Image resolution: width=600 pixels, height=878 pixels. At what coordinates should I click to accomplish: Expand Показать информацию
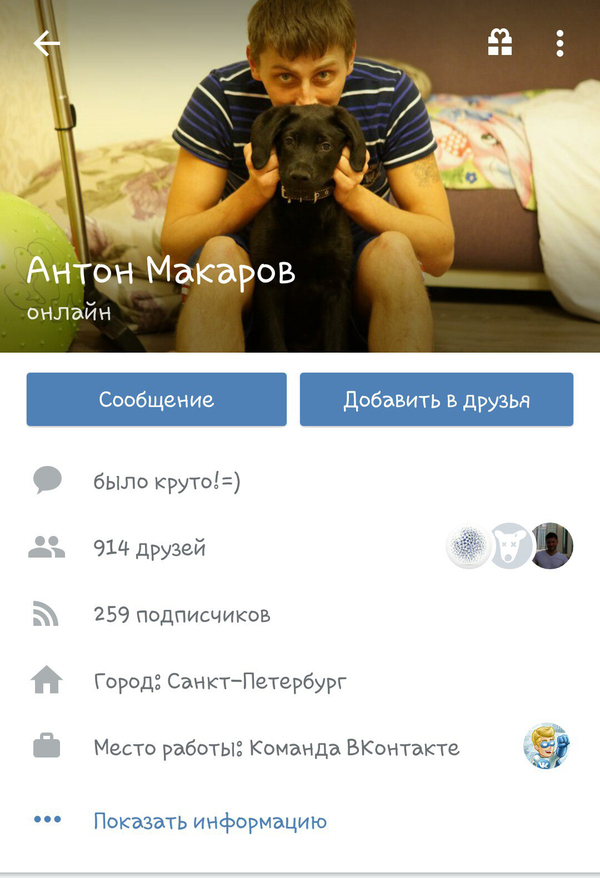coord(210,822)
